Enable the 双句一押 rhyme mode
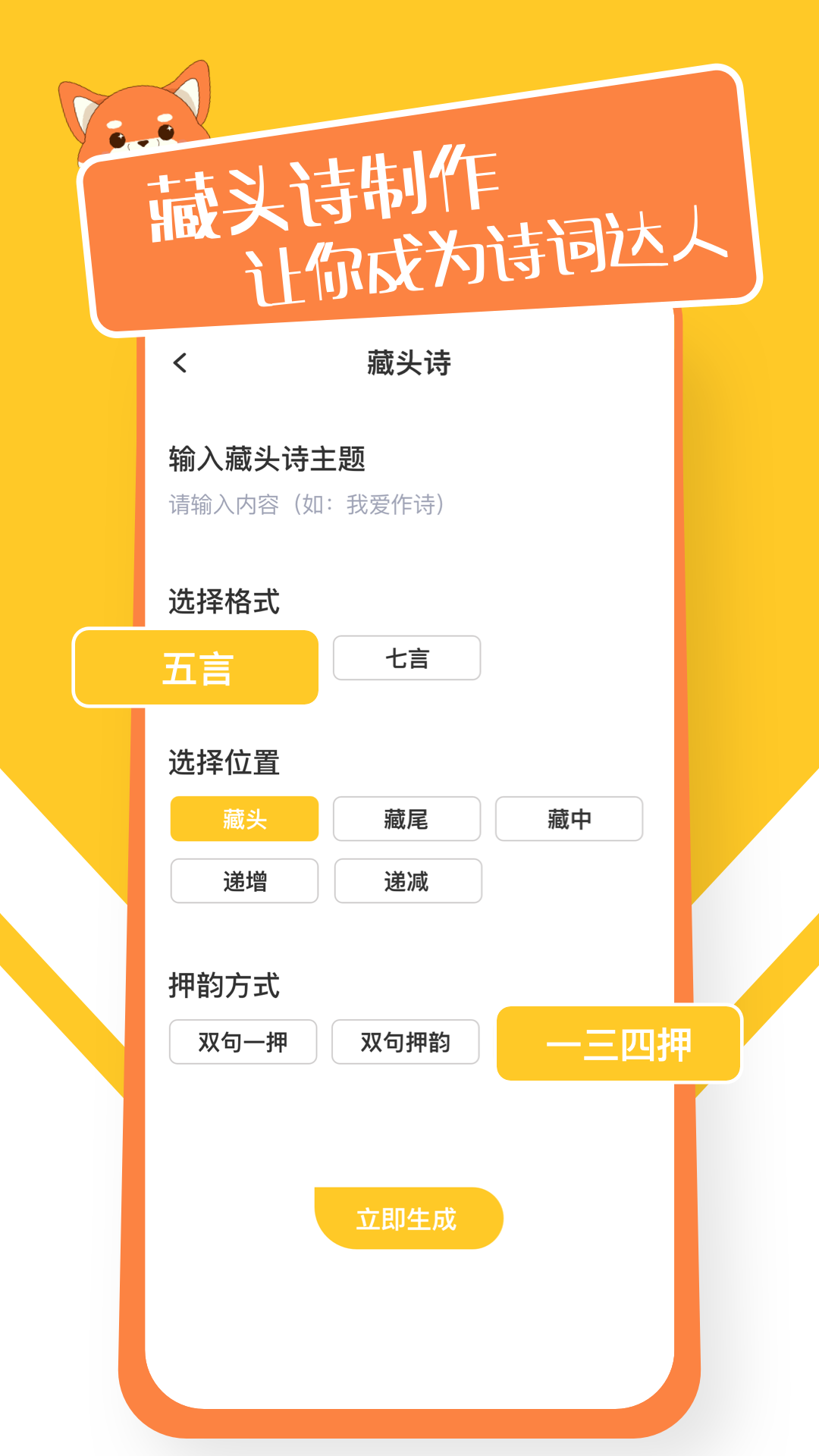The height and width of the screenshot is (1456, 819). (x=244, y=1043)
